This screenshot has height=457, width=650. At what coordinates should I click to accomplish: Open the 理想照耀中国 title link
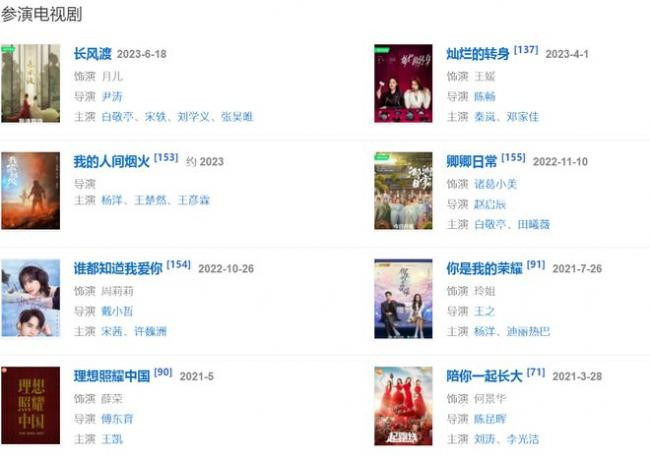click(111, 376)
